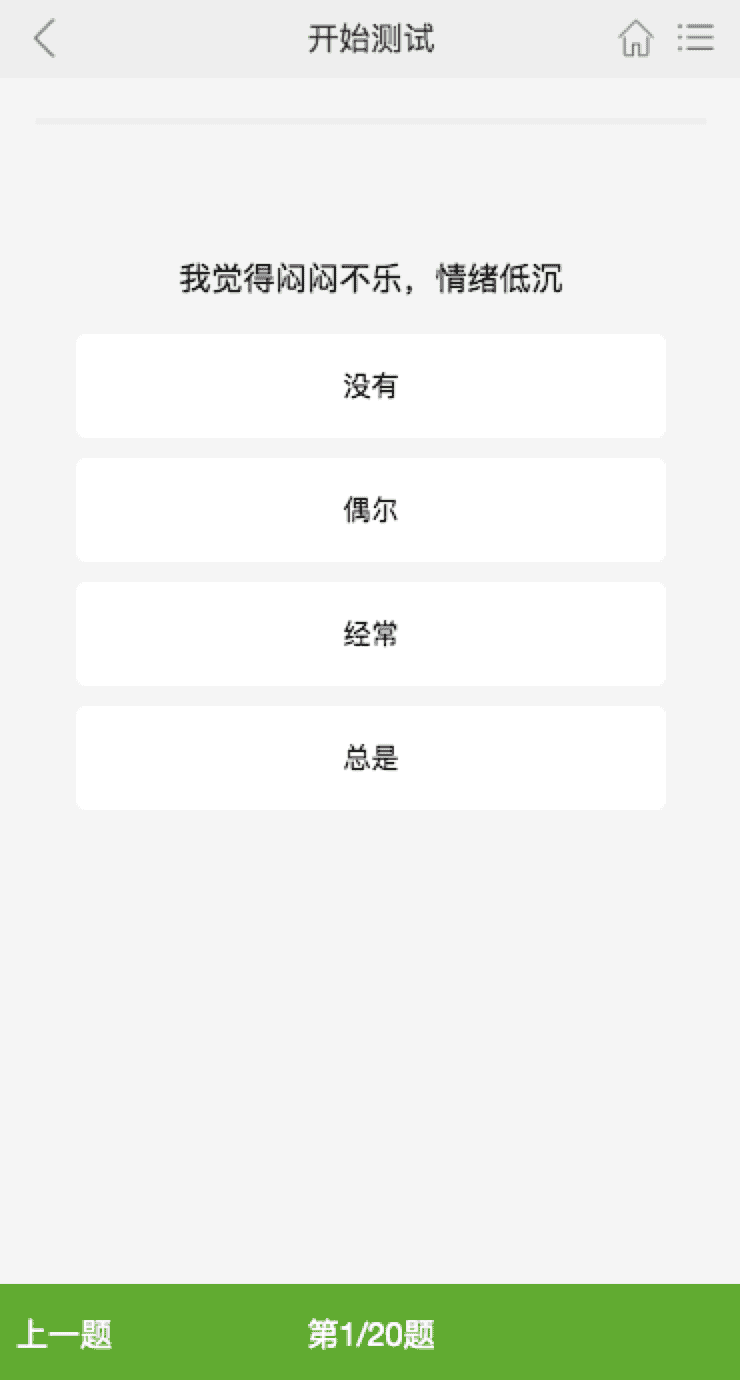The height and width of the screenshot is (1380, 740).
Task: Tap 上一题 to go to previous question
Action: [x=65, y=1334]
